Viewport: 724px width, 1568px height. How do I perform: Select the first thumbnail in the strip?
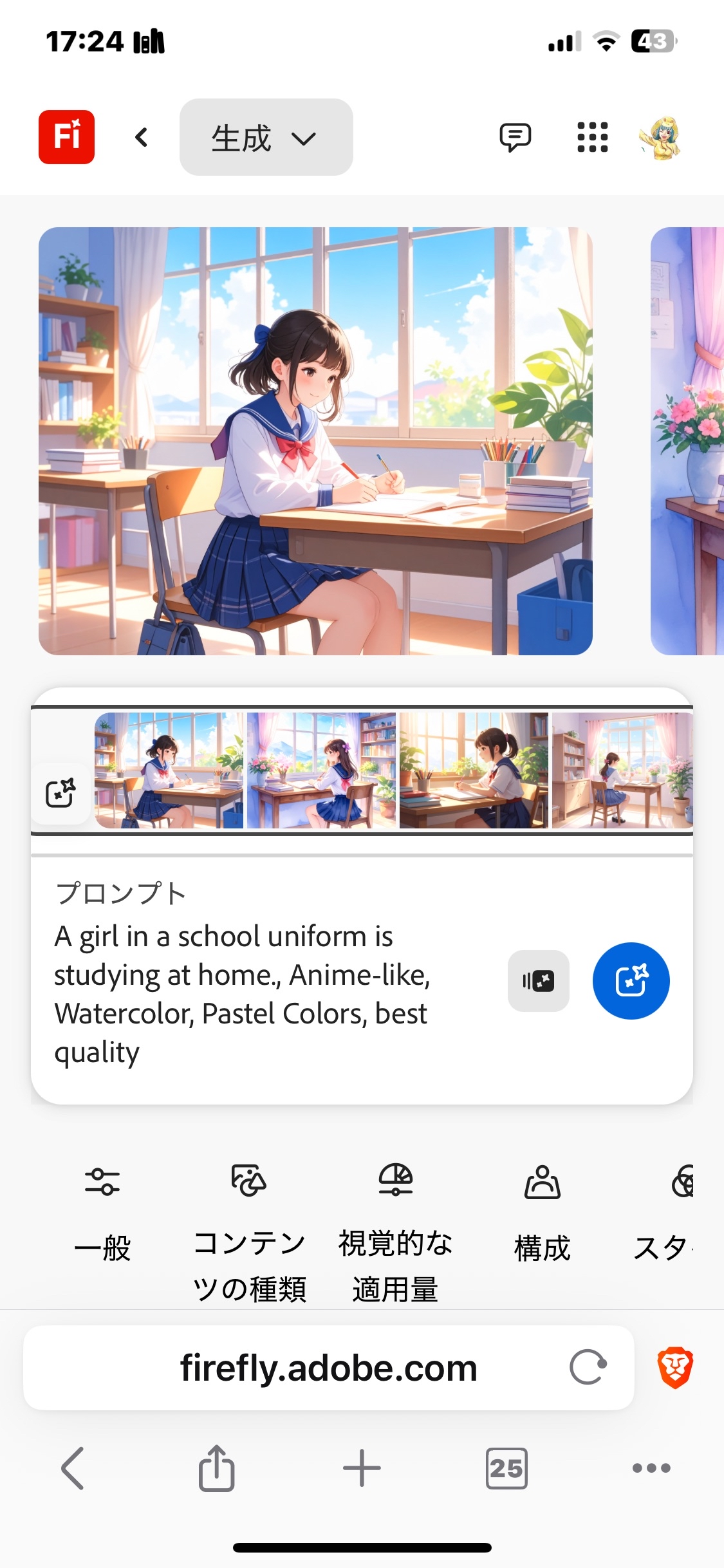169,770
